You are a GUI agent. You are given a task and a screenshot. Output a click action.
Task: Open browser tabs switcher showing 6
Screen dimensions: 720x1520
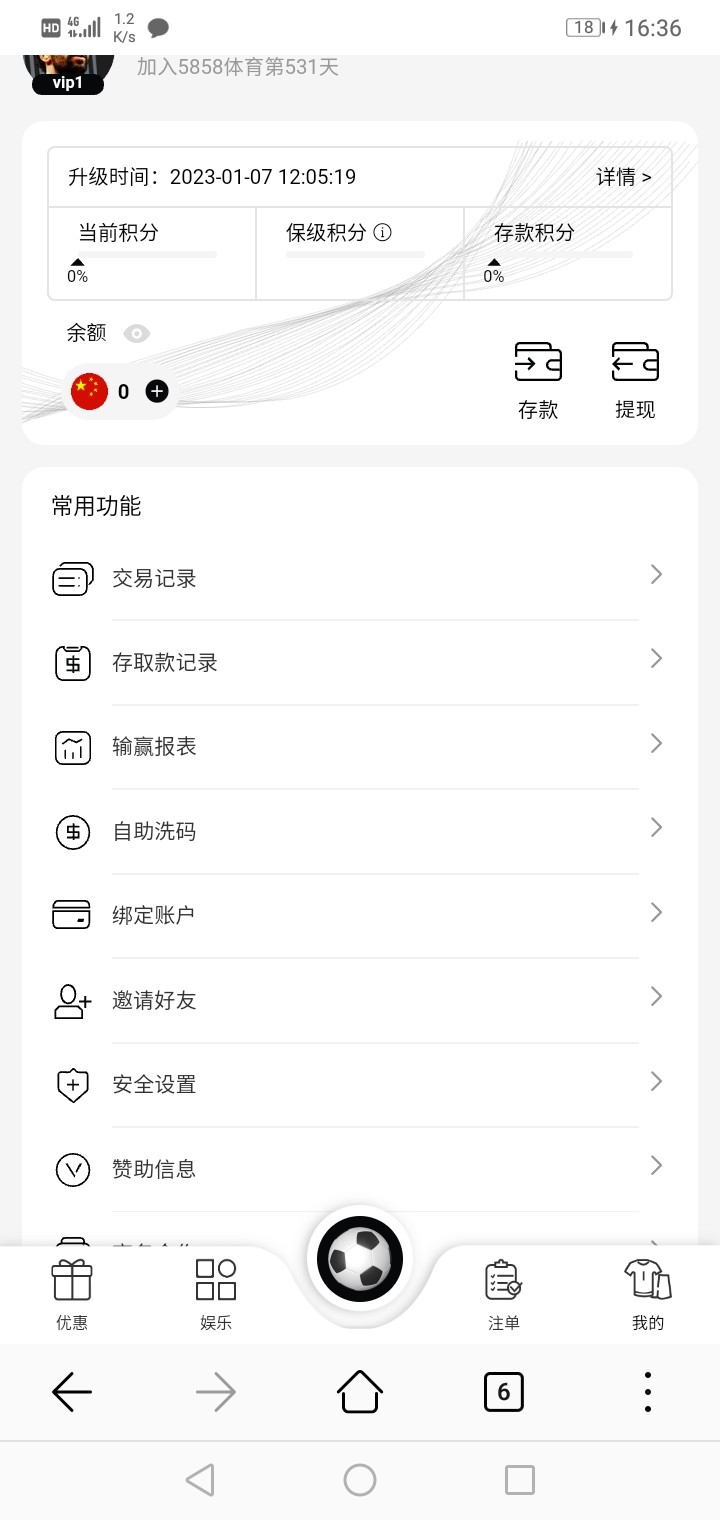coord(504,1391)
